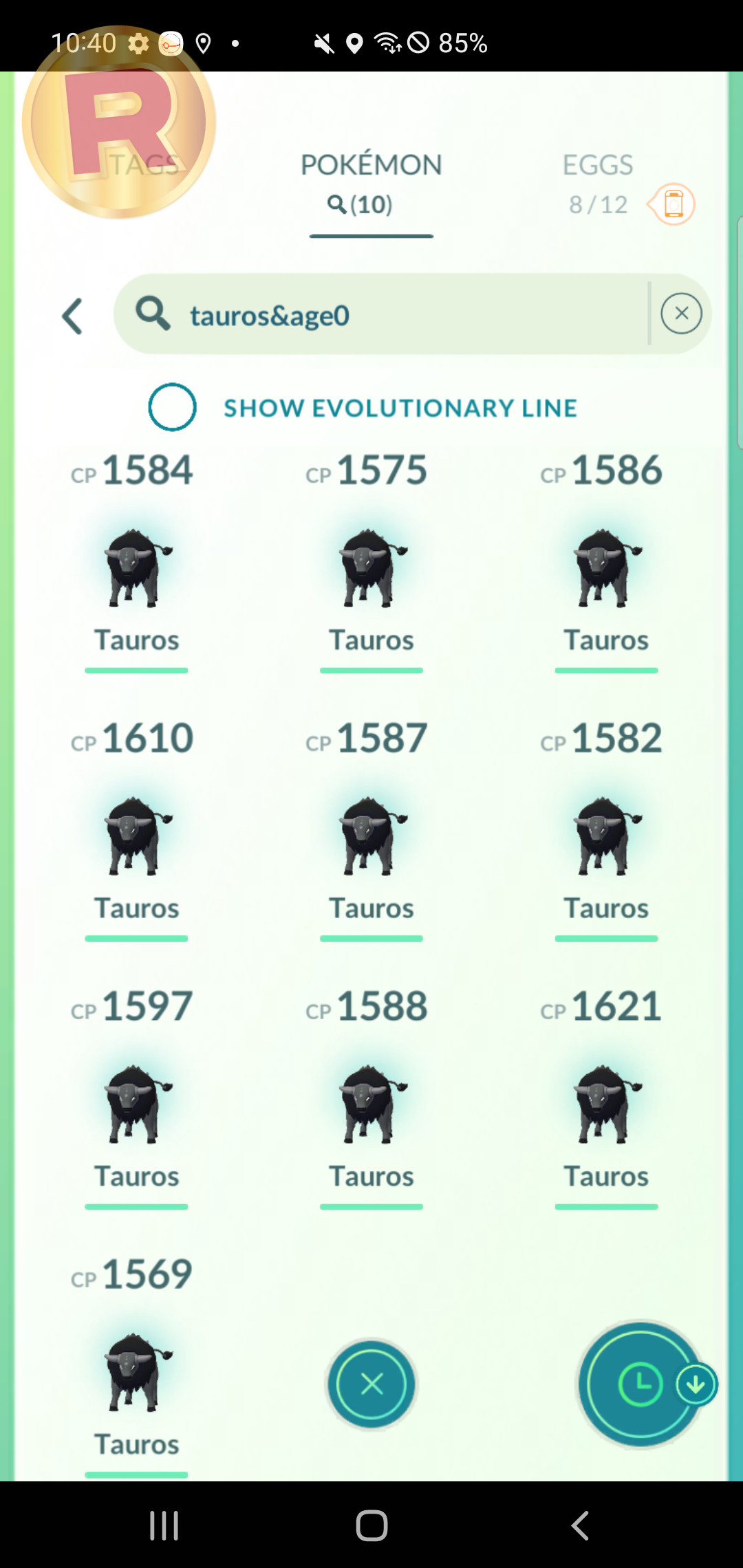Close the Pokémon list
Image resolution: width=743 pixels, height=1568 pixels.
pyautogui.click(x=371, y=1384)
